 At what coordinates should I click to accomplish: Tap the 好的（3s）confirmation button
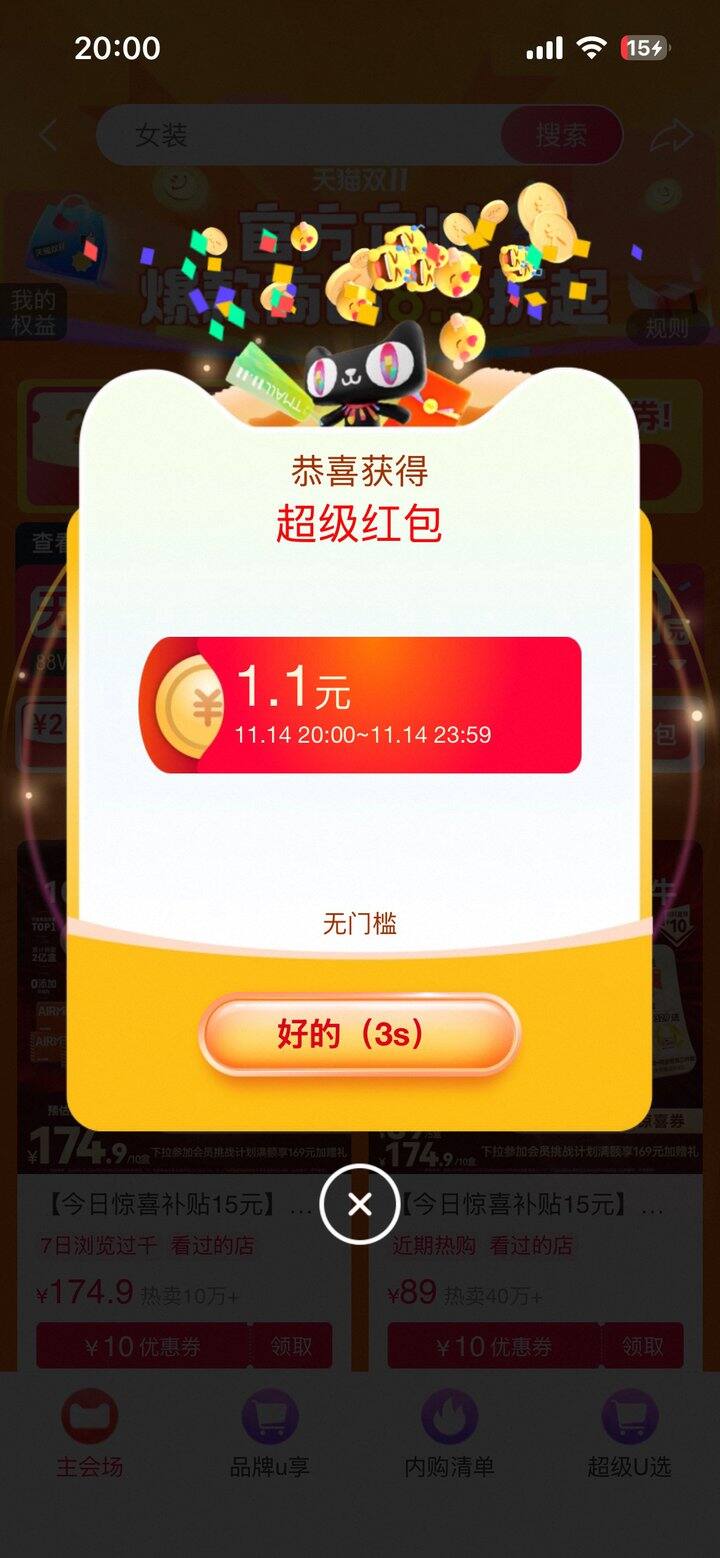coord(358,1035)
